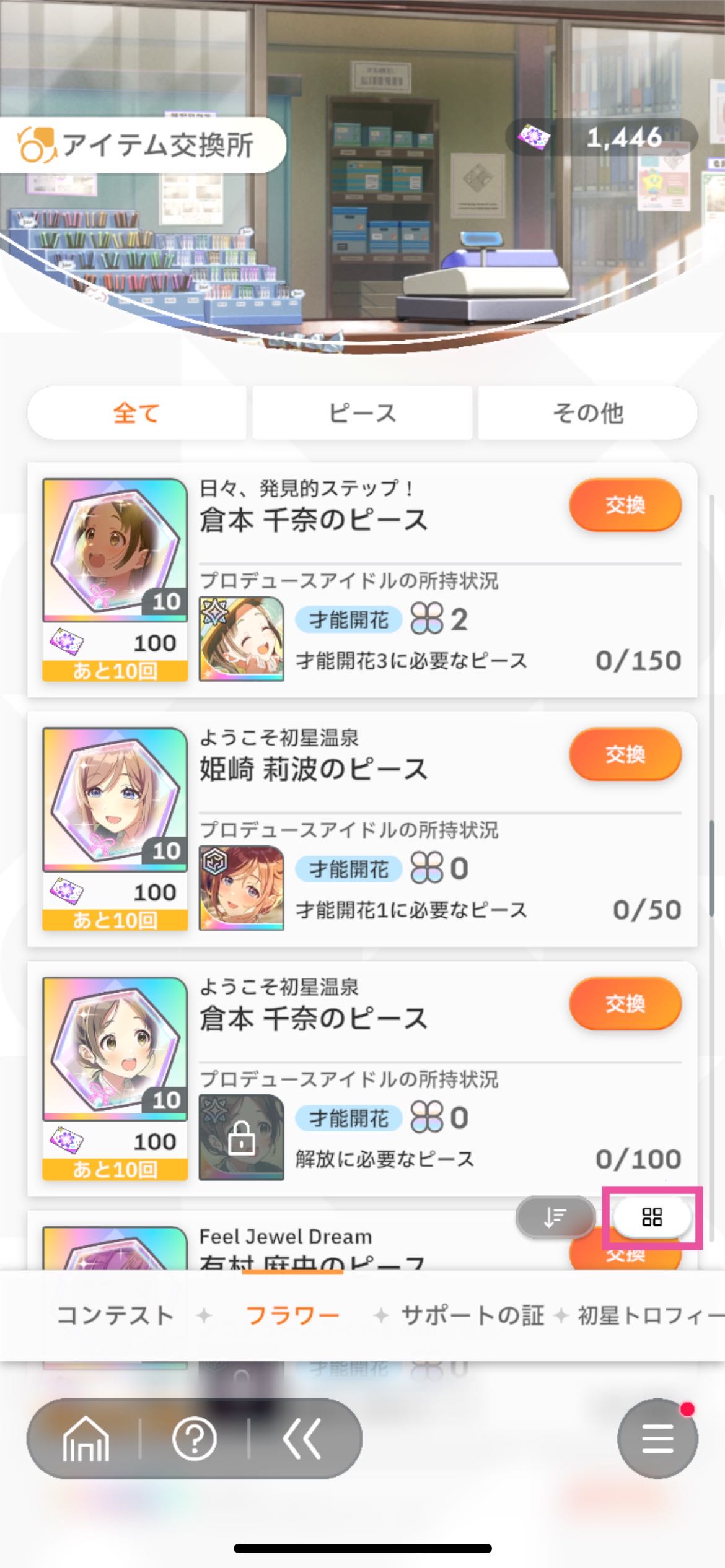Image resolution: width=725 pixels, height=1568 pixels.
Task: Exchange 日々、発見的ステップ! 倉本 千奈 piece
Action: click(x=625, y=505)
